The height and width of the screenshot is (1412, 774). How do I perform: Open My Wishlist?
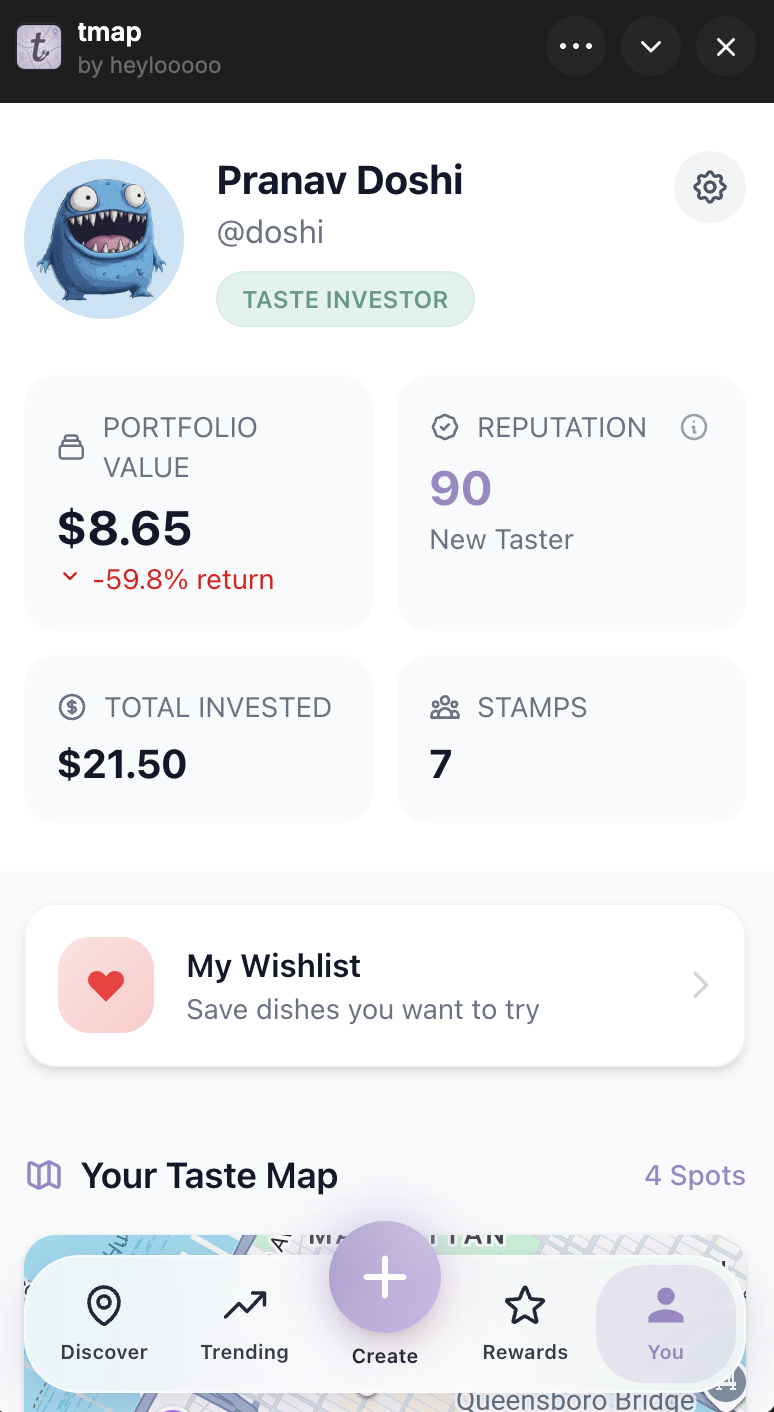point(385,985)
